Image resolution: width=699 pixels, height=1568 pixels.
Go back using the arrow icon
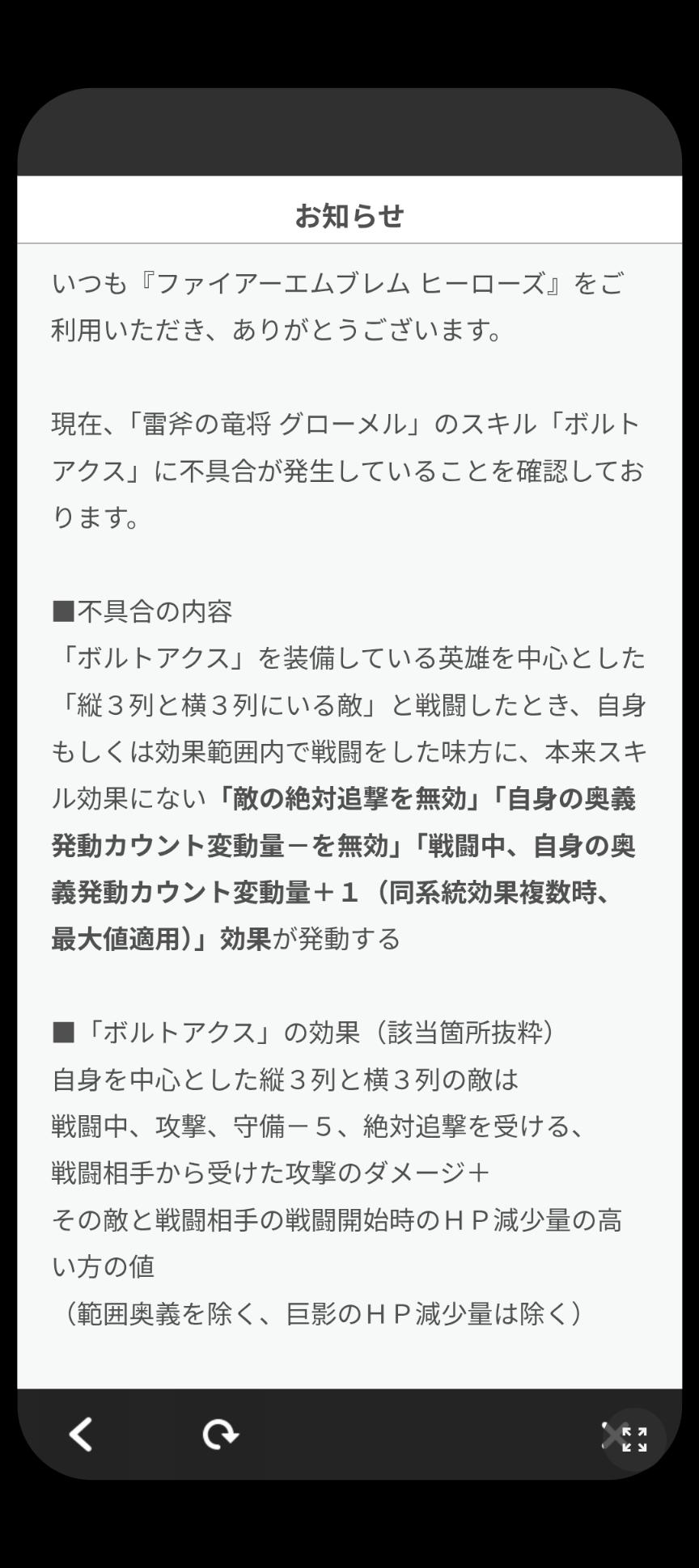click(x=81, y=1435)
